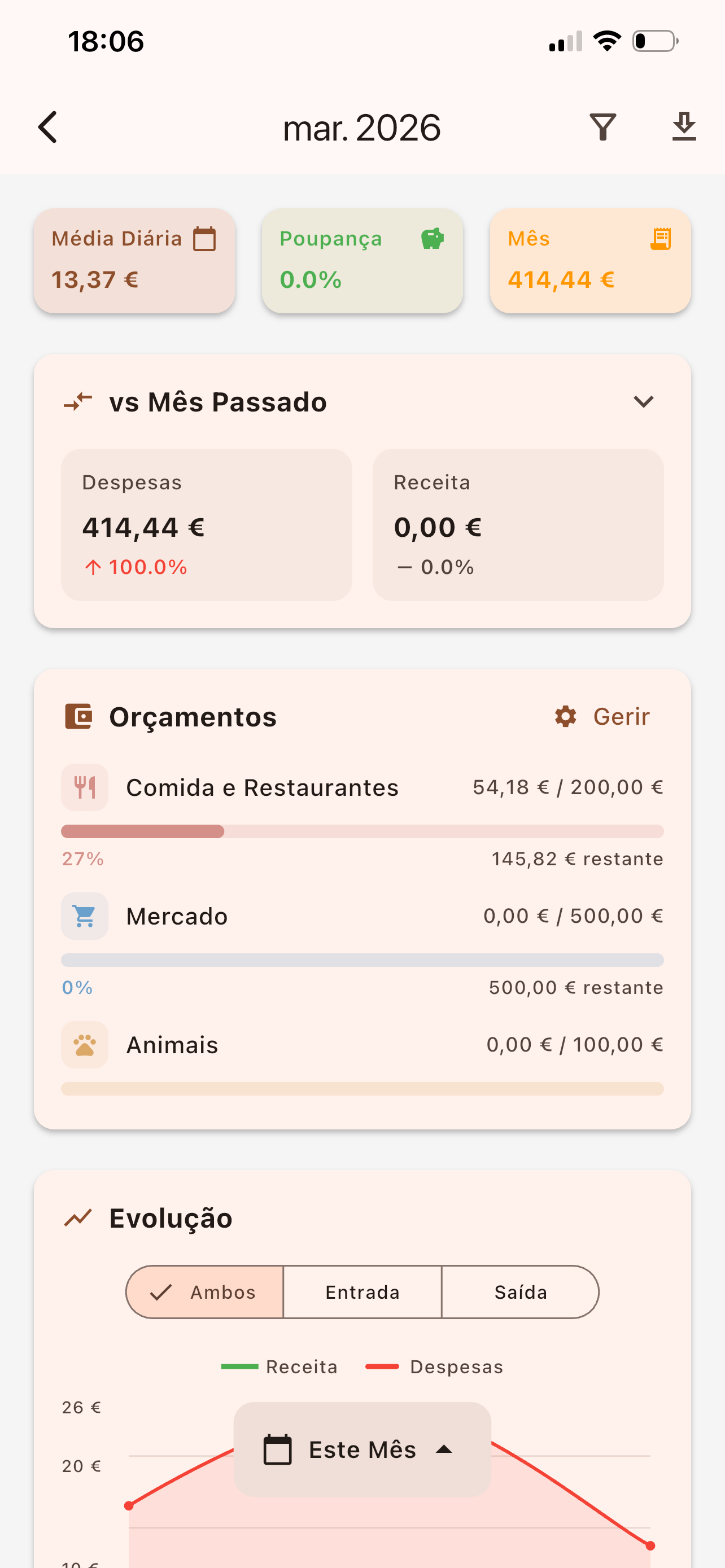
Task: Tap the gear icon next to Gerir
Action: tap(566, 716)
